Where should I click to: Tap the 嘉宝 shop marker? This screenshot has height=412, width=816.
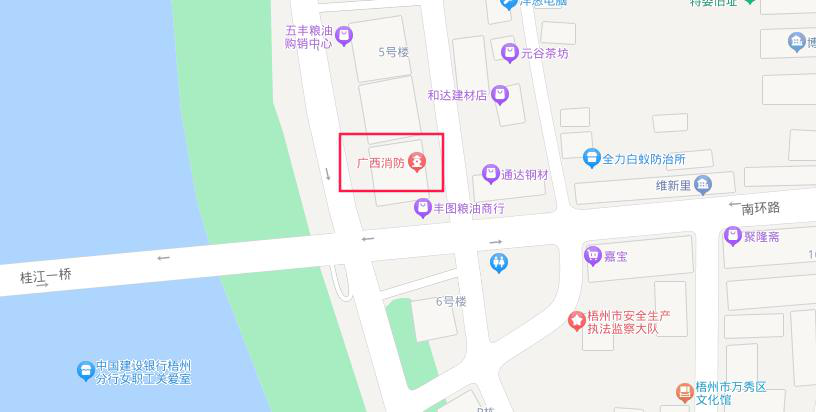[592, 256]
